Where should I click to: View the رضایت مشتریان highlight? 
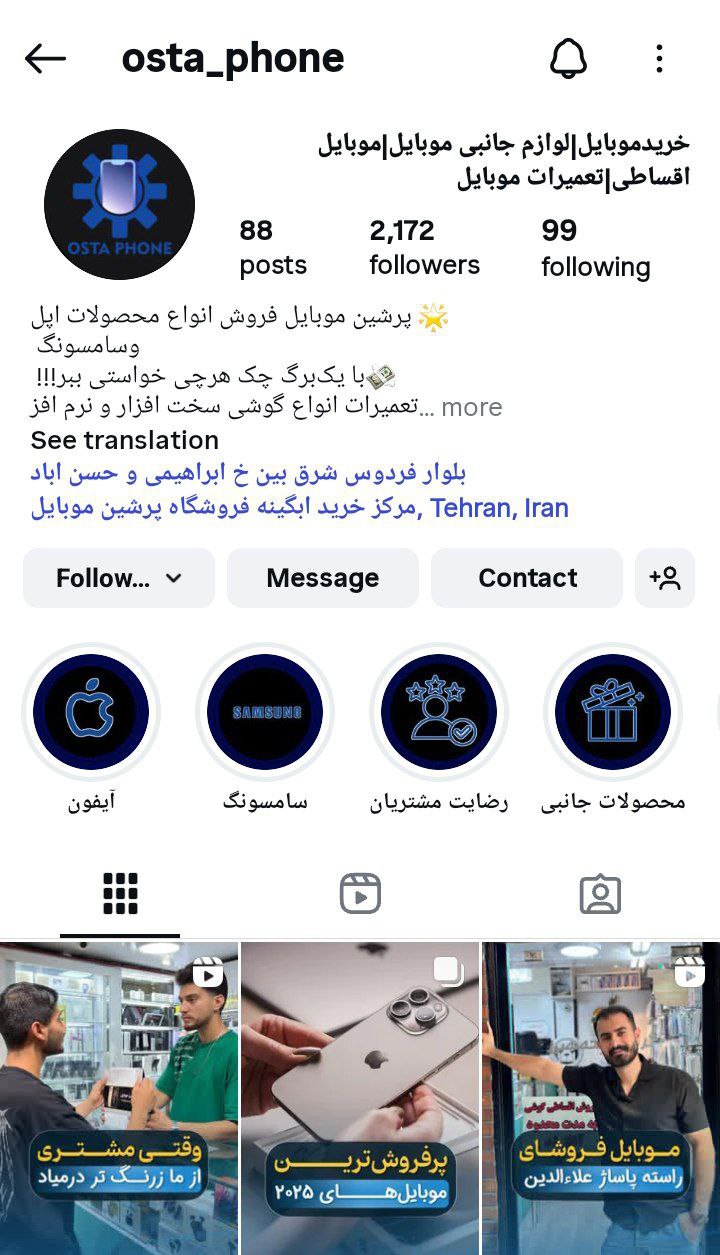point(439,712)
